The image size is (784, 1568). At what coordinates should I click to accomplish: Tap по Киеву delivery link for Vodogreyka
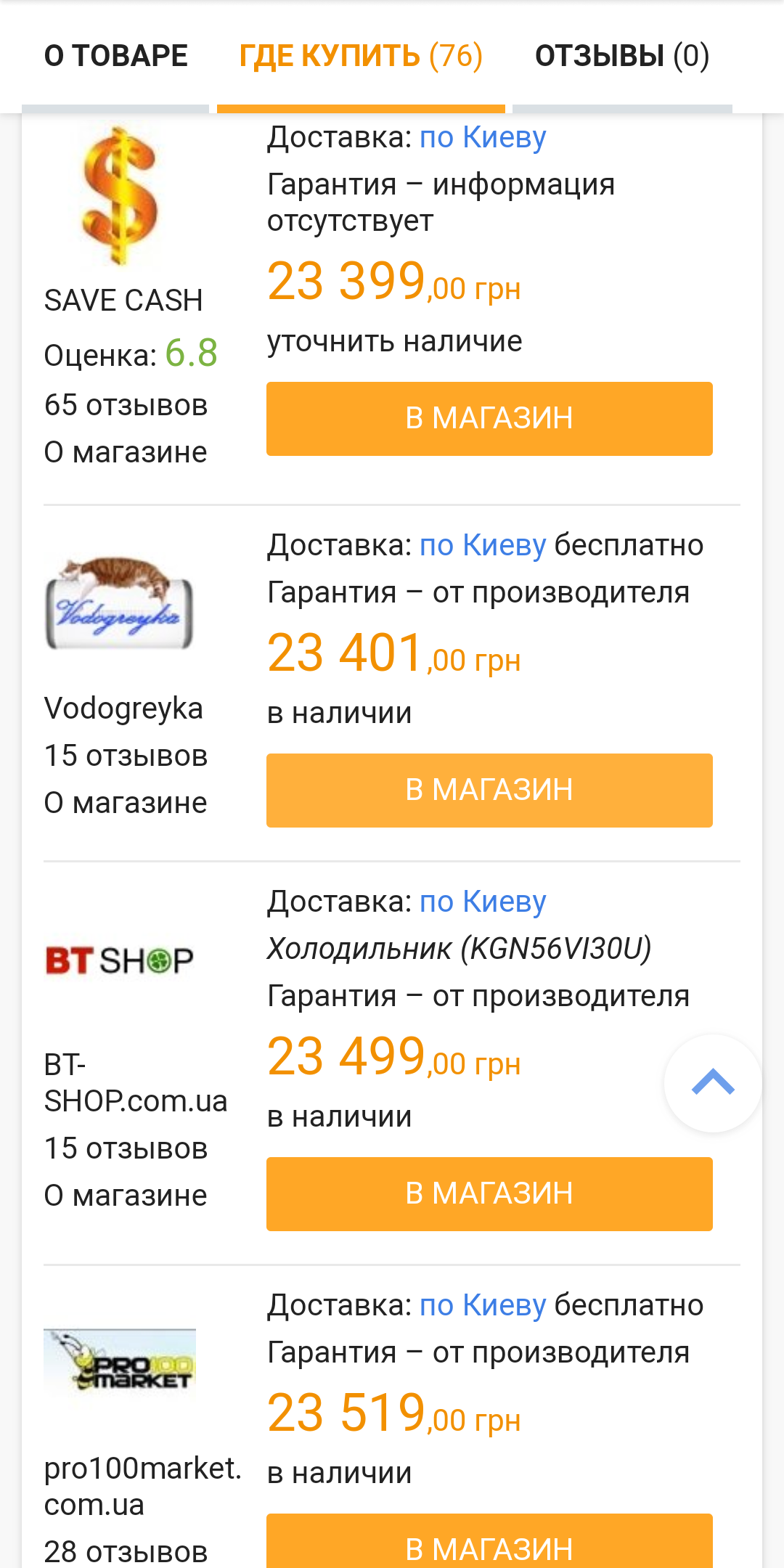coord(483,545)
